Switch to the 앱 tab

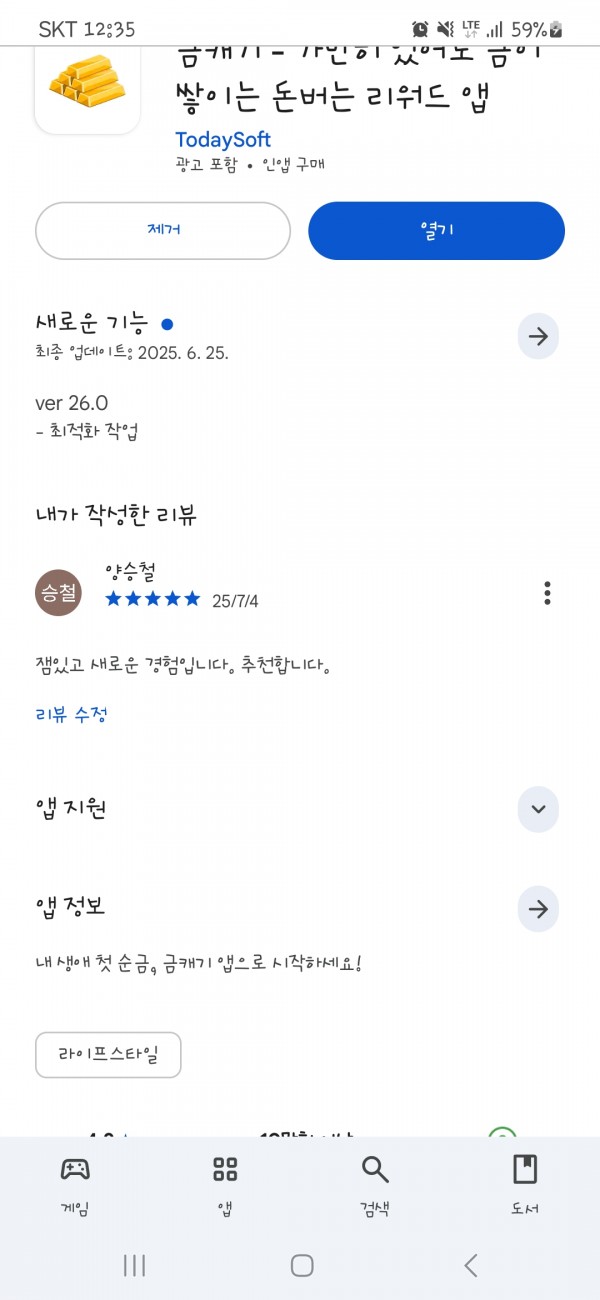(x=225, y=1185)
